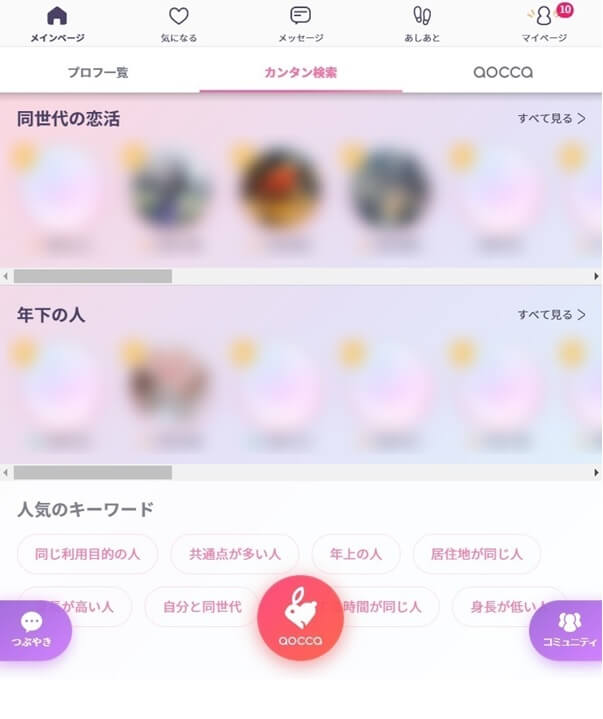The height and width of the screenshot is (719, 603).
Task: Open the つぶやき floating button
Action: point(32,630)
